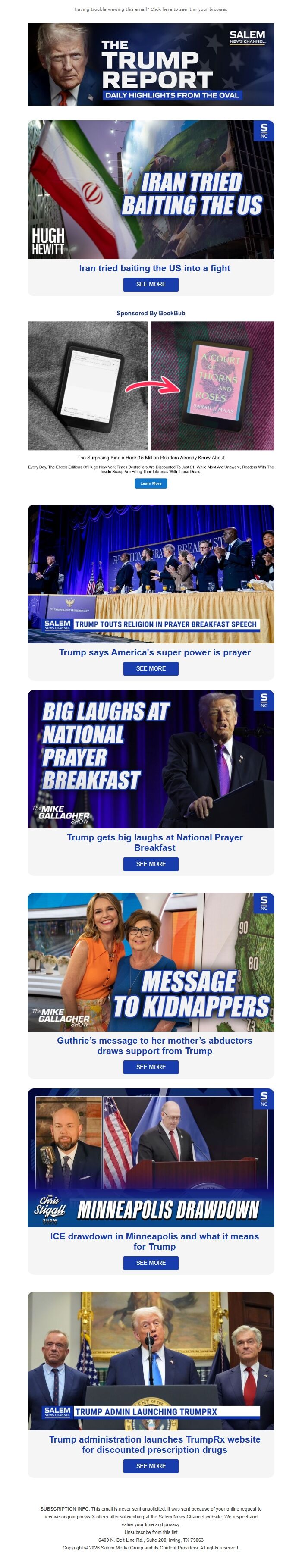
Task: Open the TrumpRx discounted drugs headline
Action: 154,1444
